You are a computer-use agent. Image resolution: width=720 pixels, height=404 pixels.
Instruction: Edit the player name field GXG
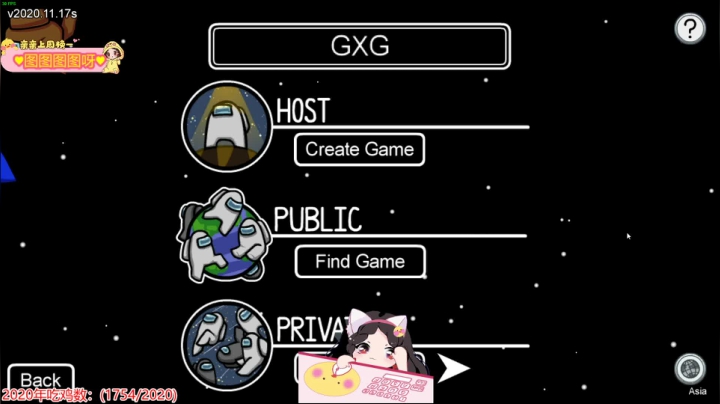click(359, 46)
